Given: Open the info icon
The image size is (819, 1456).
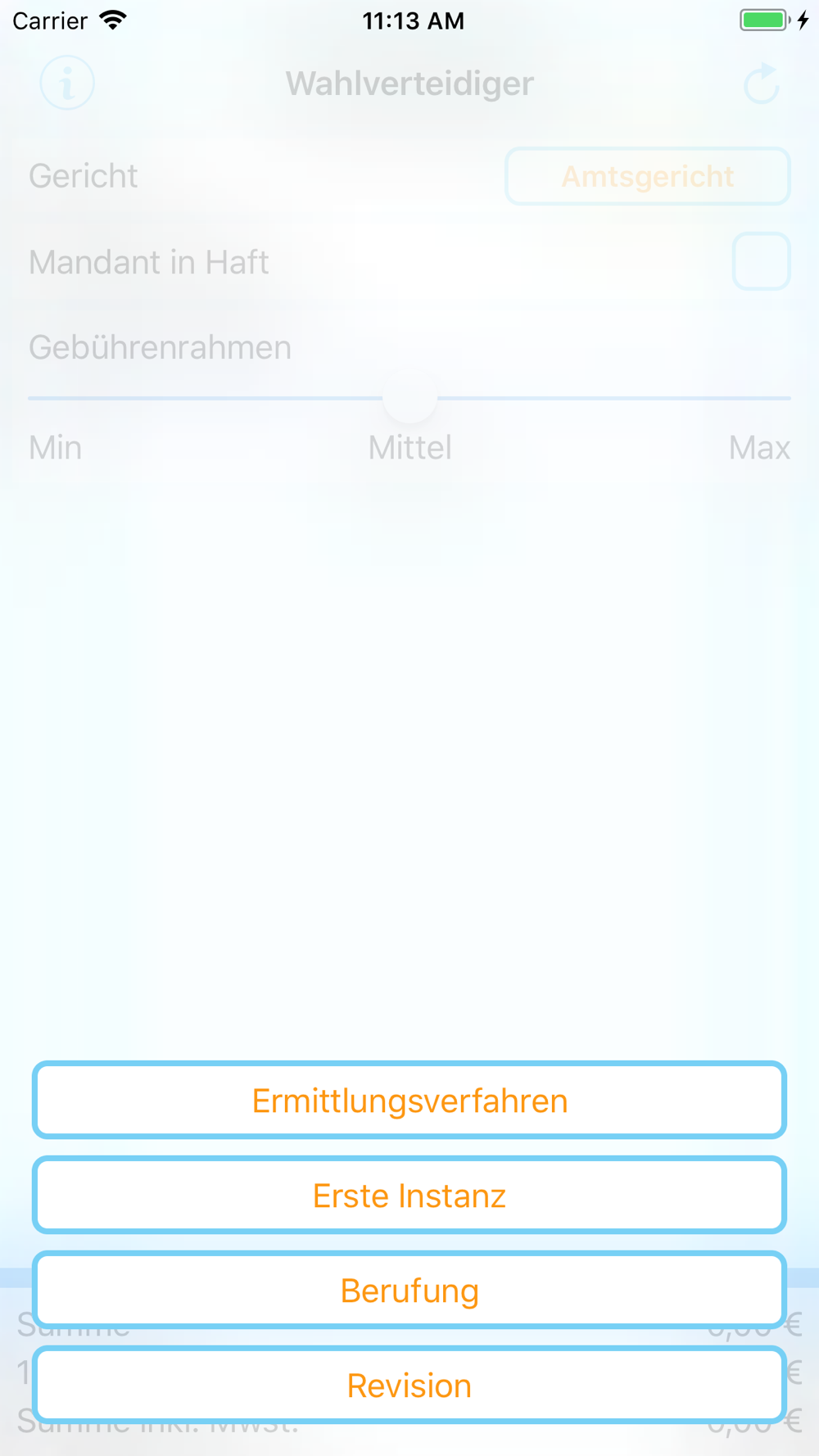Looking at the screenshot, I should coord(67,83).
